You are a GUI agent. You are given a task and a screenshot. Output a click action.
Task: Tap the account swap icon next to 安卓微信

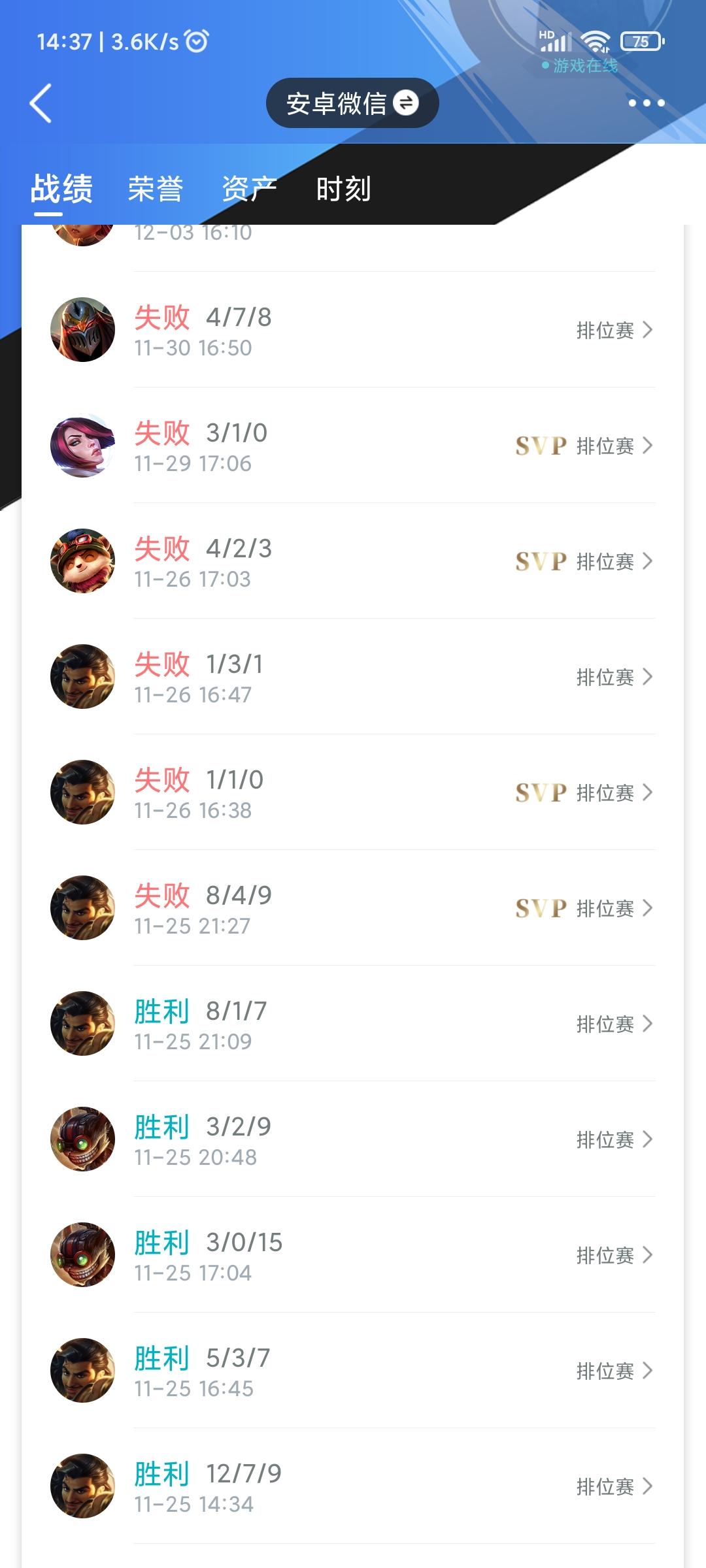406,102
